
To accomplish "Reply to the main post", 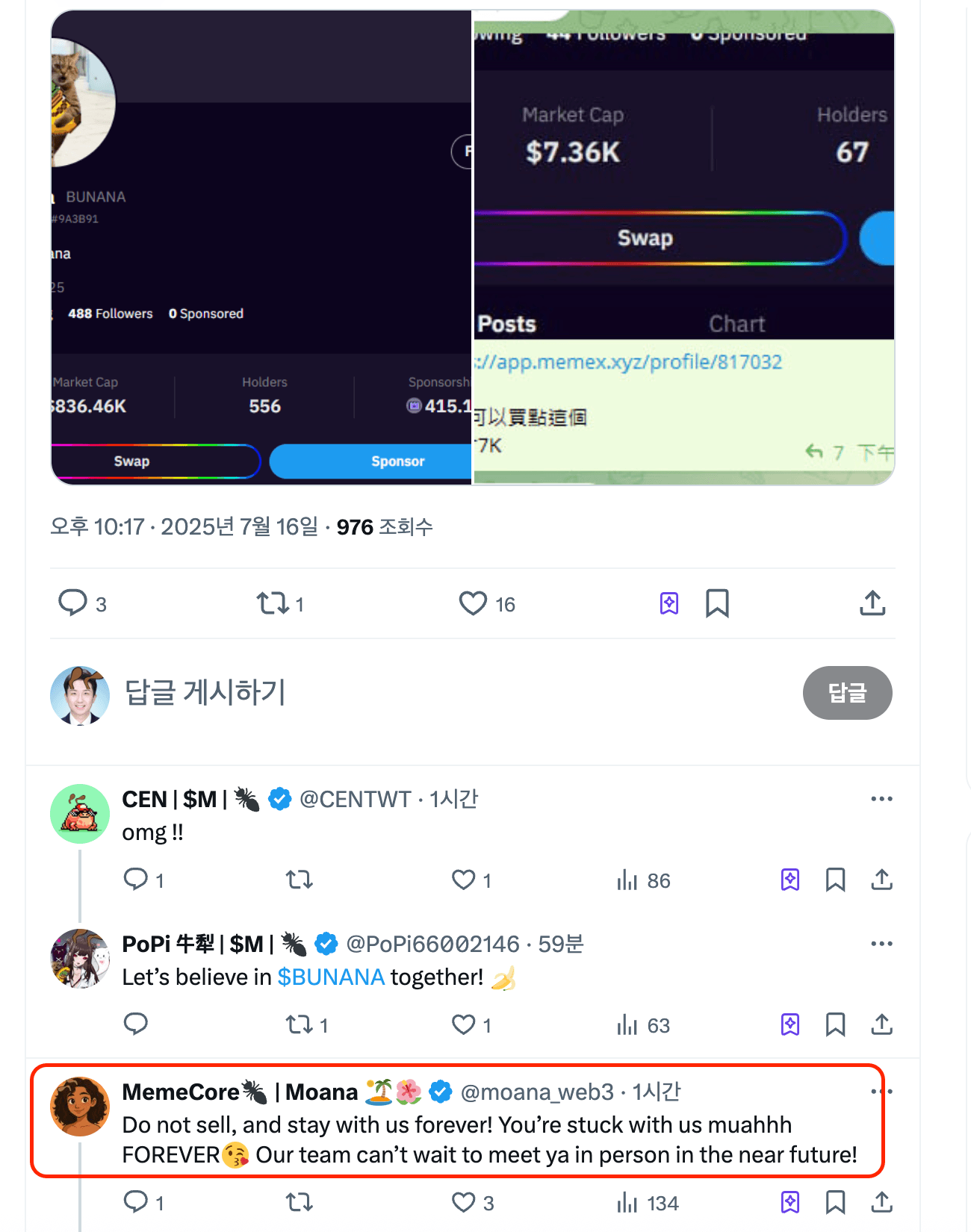I will click(73, 603).
